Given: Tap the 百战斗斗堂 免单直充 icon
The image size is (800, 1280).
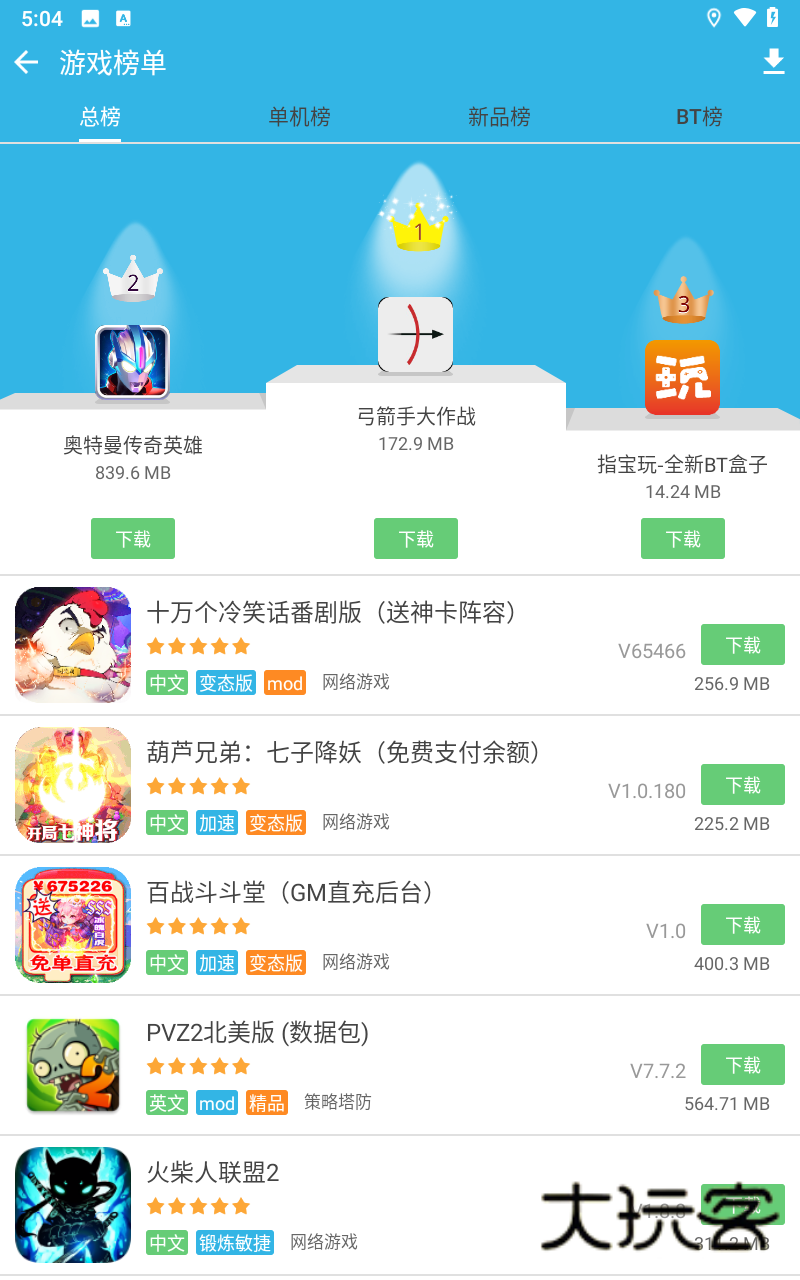Looking at the screenshot, I should (x=72, y=925).
